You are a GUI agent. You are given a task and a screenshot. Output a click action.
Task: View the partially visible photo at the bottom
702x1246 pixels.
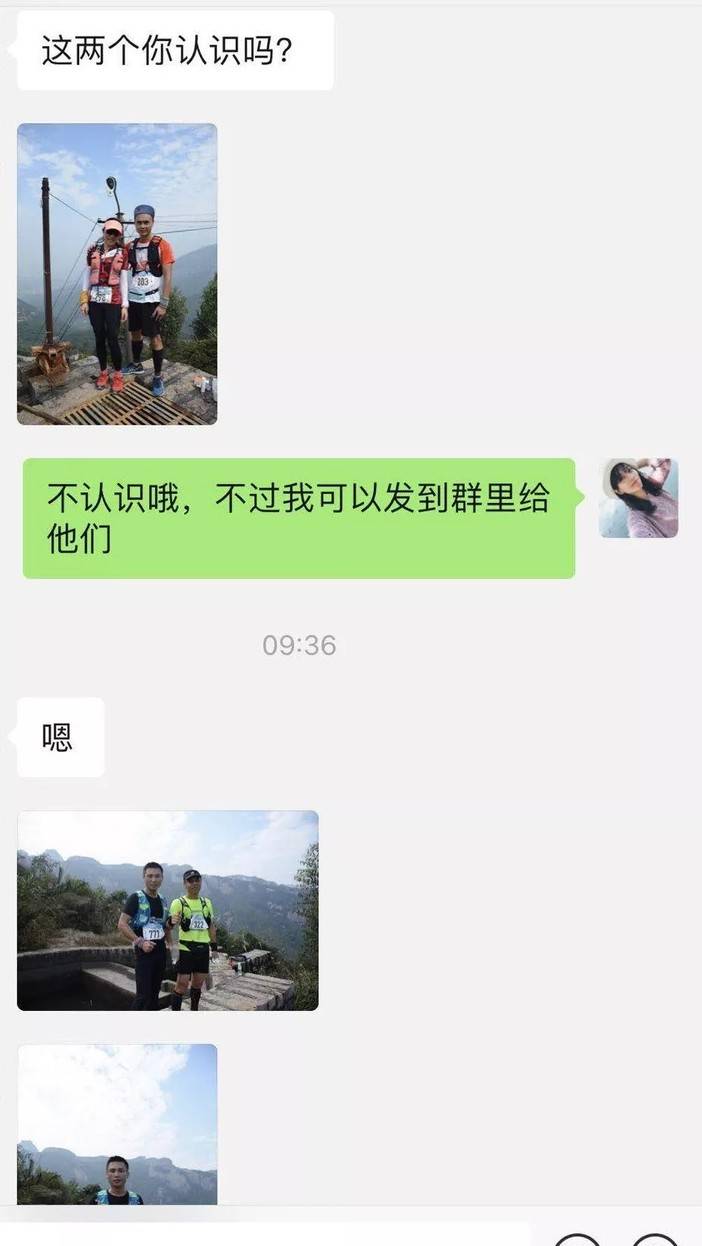pos(117,1124)
